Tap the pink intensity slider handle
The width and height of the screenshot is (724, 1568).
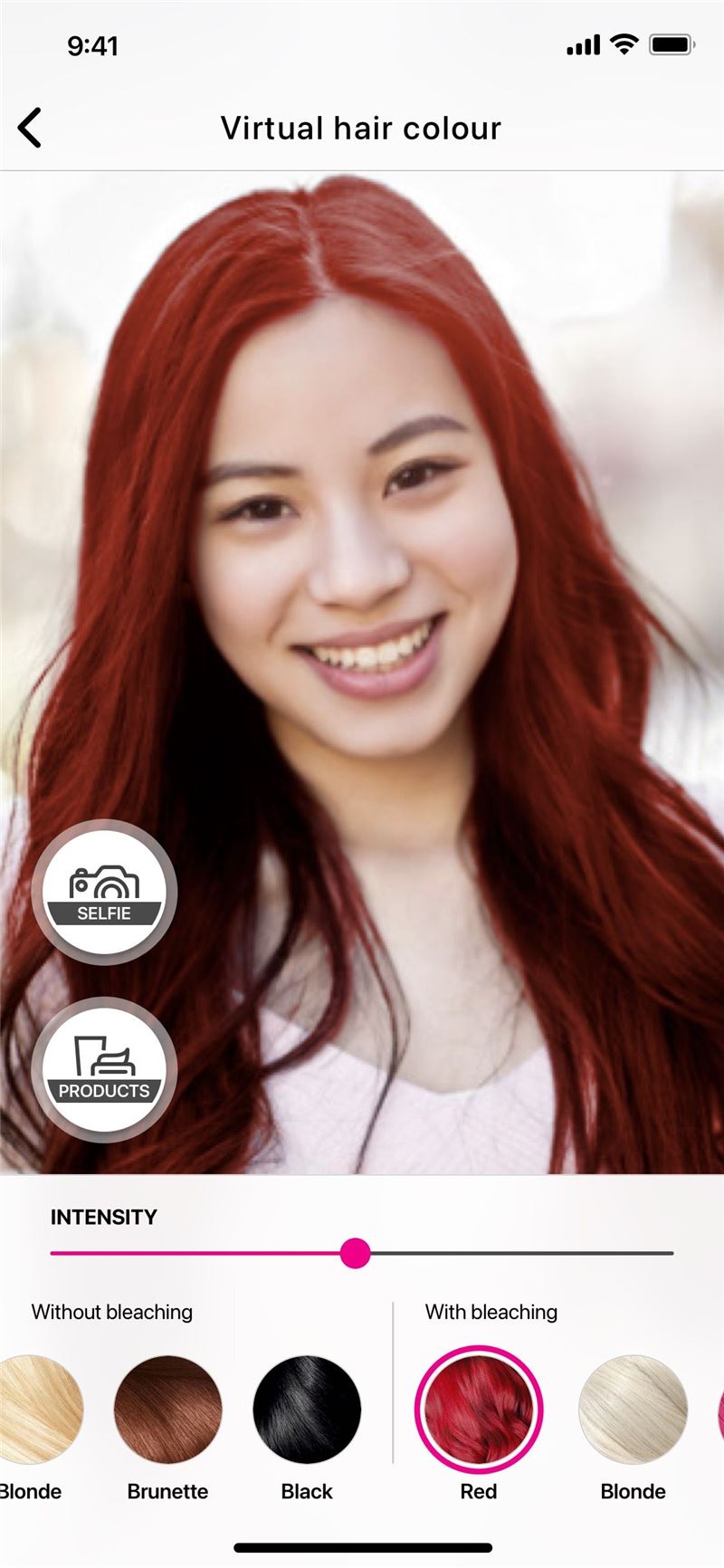(356, 1253)
